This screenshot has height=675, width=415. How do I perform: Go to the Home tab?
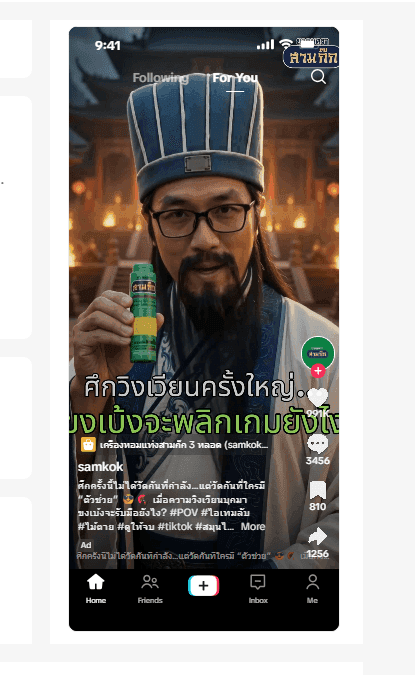(x=96, y=589)
